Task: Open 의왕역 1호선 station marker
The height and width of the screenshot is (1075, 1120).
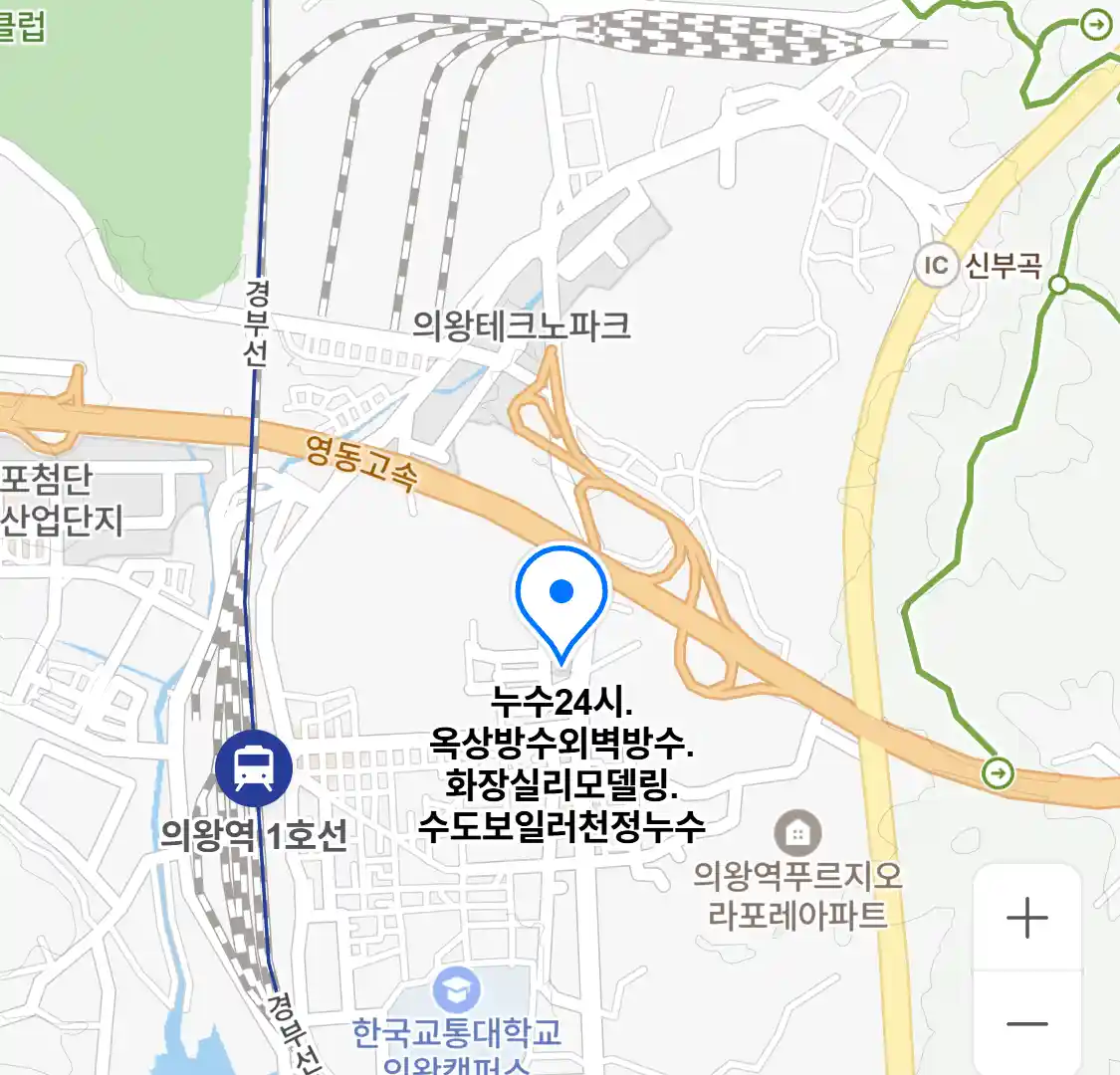Action: coord(254,769)
